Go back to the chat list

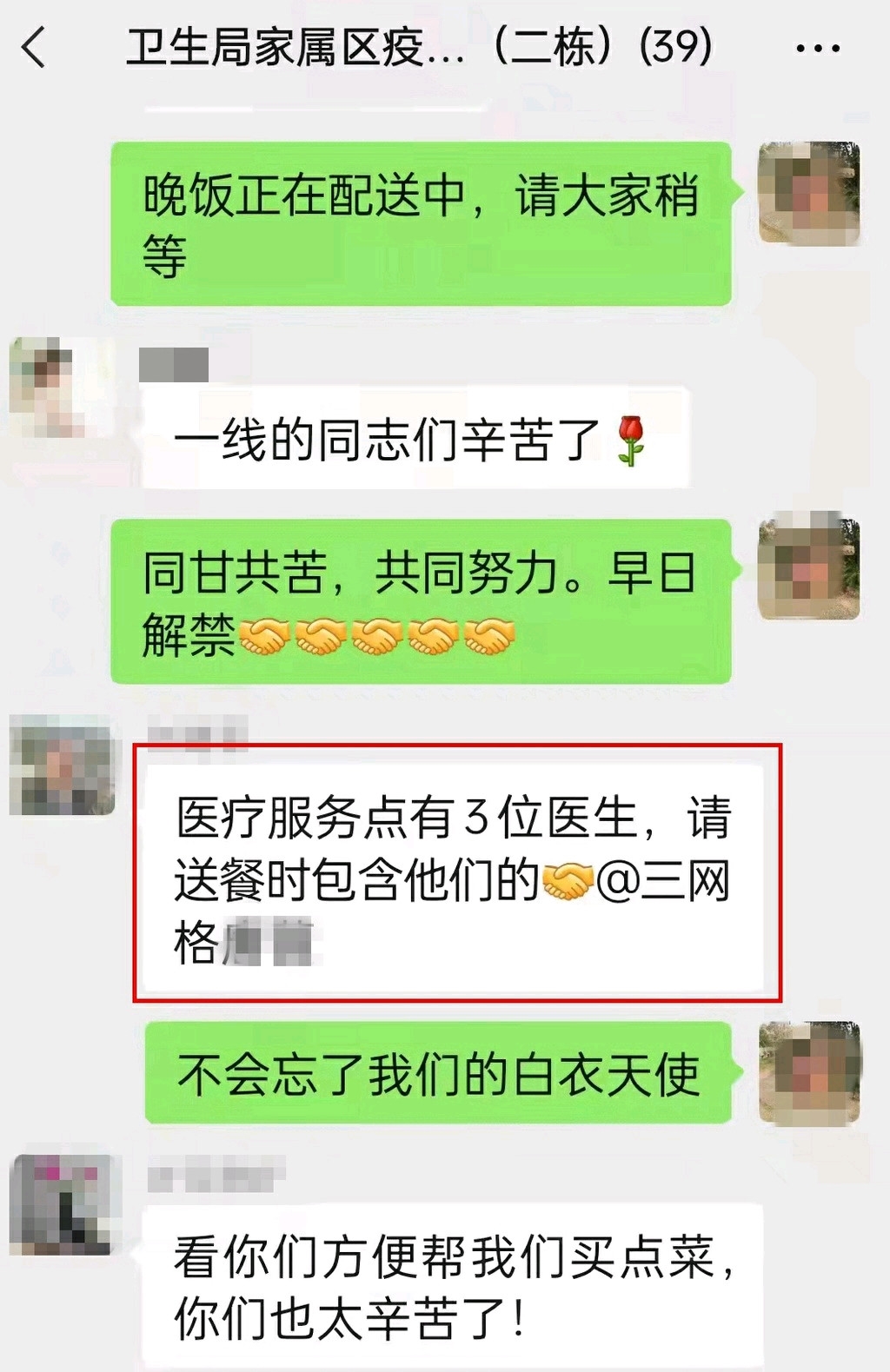click(35, 47)
